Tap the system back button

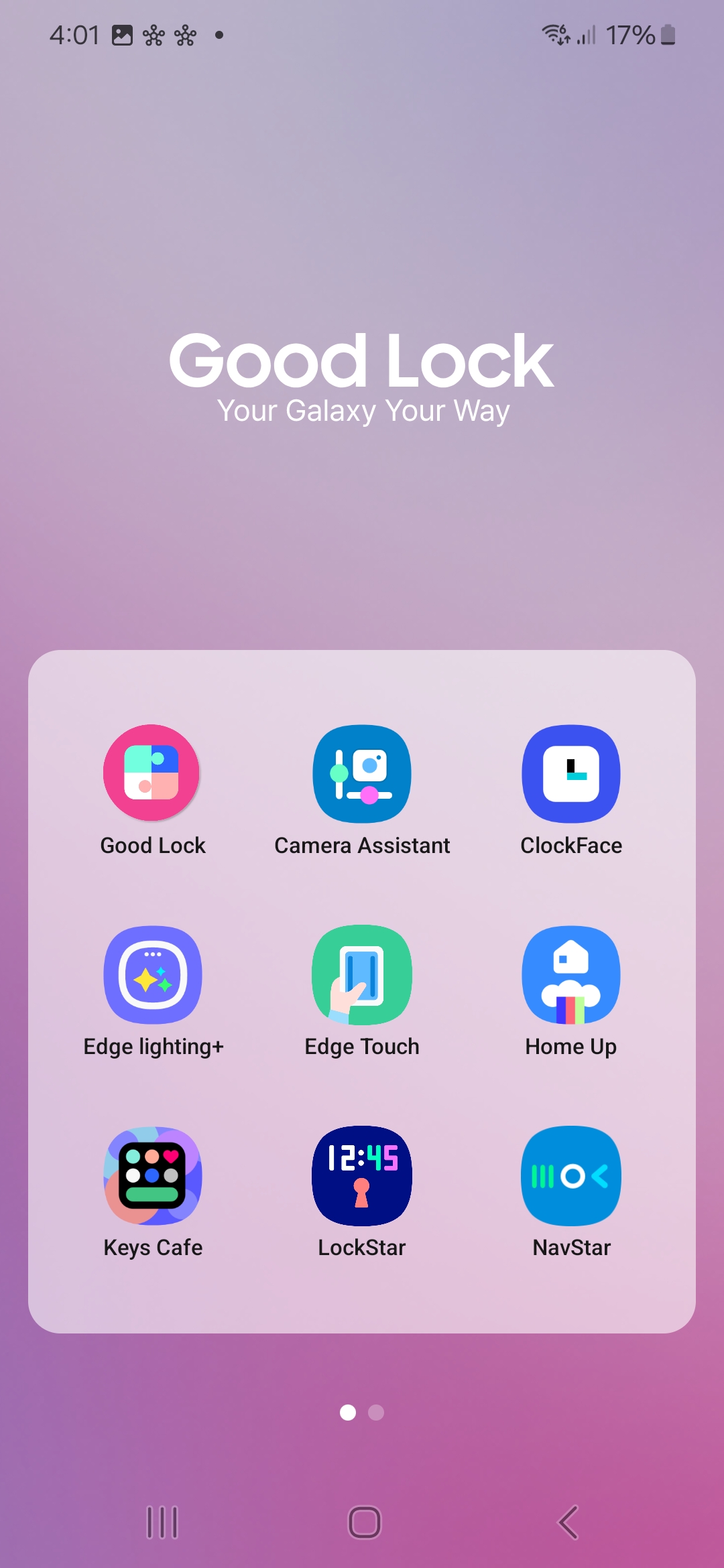click(568, 1522)
